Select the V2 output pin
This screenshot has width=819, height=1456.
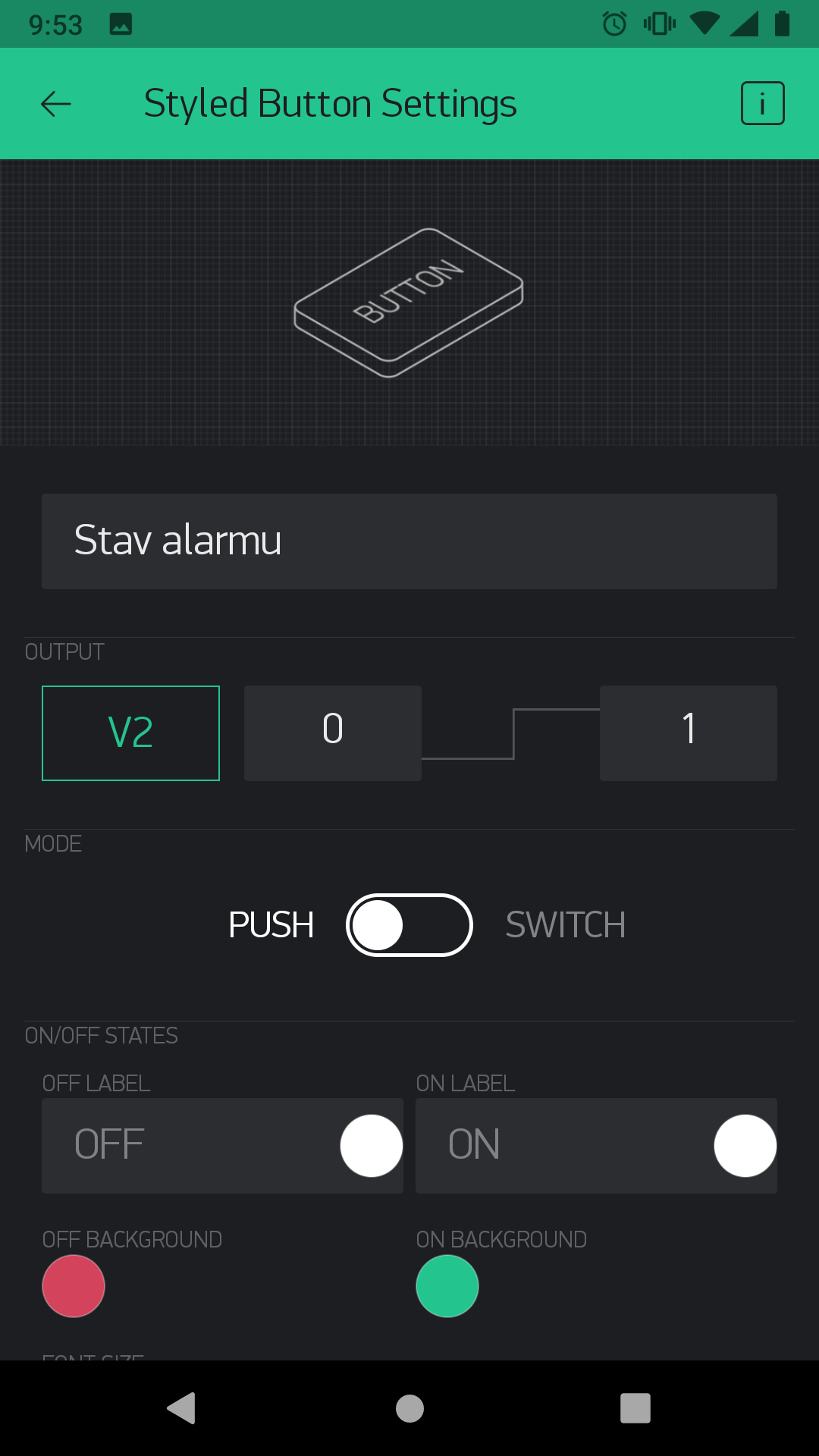[130, 733]
